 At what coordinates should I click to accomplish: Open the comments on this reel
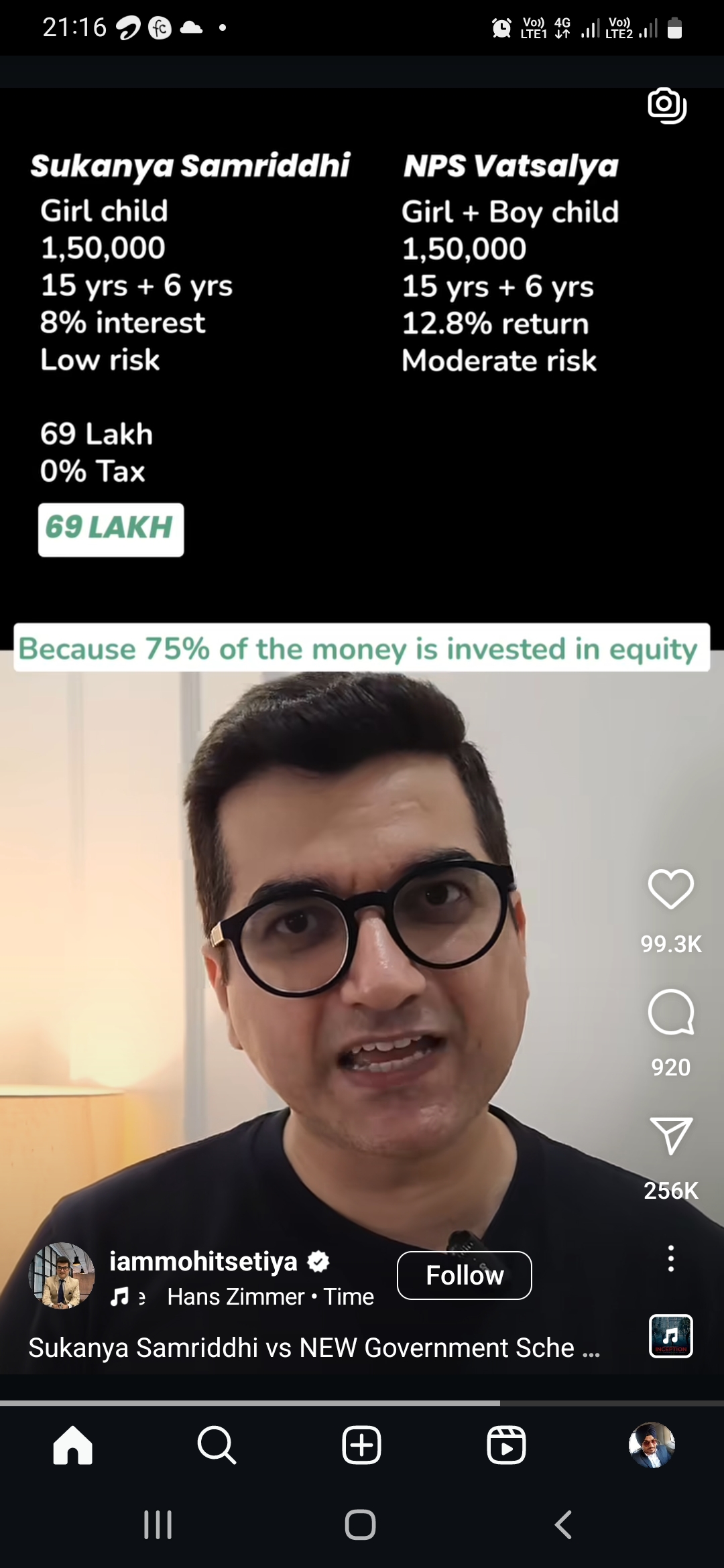click(670, 1012)
